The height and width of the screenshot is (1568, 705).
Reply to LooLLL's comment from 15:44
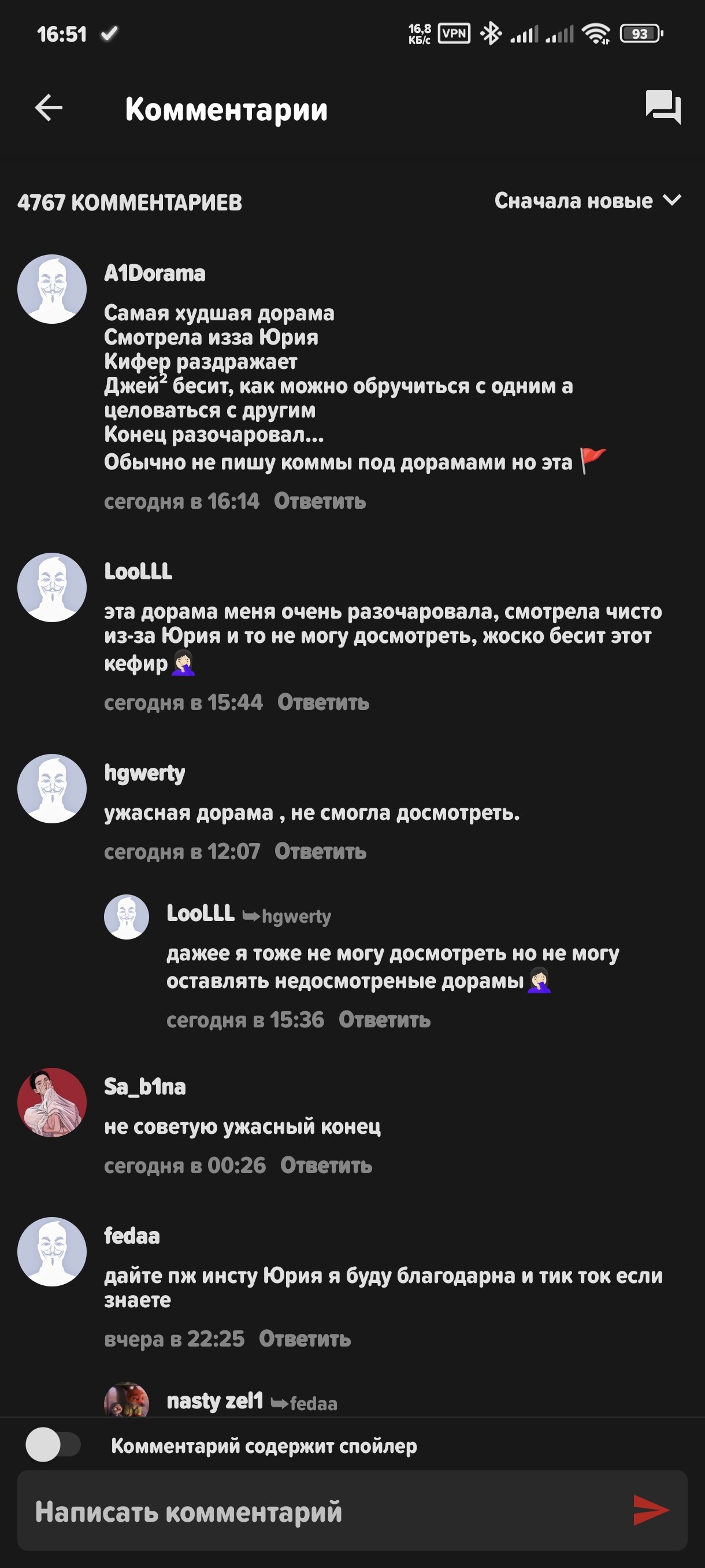point(324,702)
